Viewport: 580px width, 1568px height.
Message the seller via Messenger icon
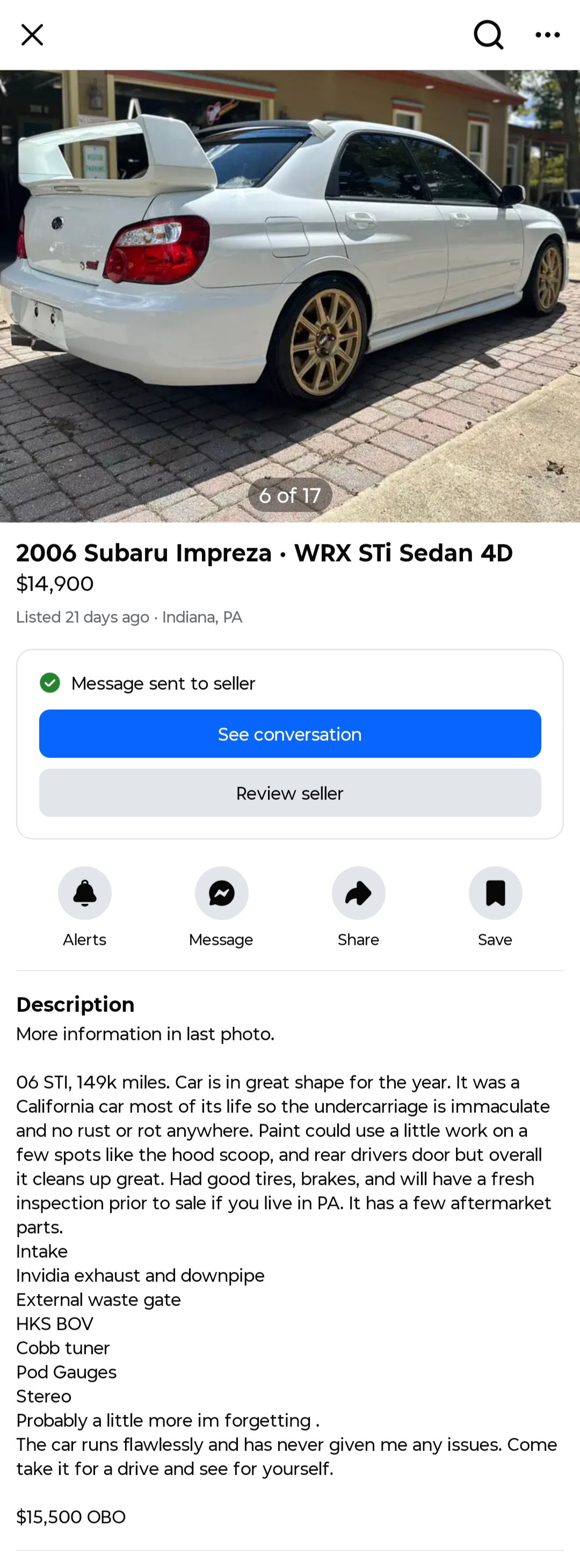click(x=221, y=893)
